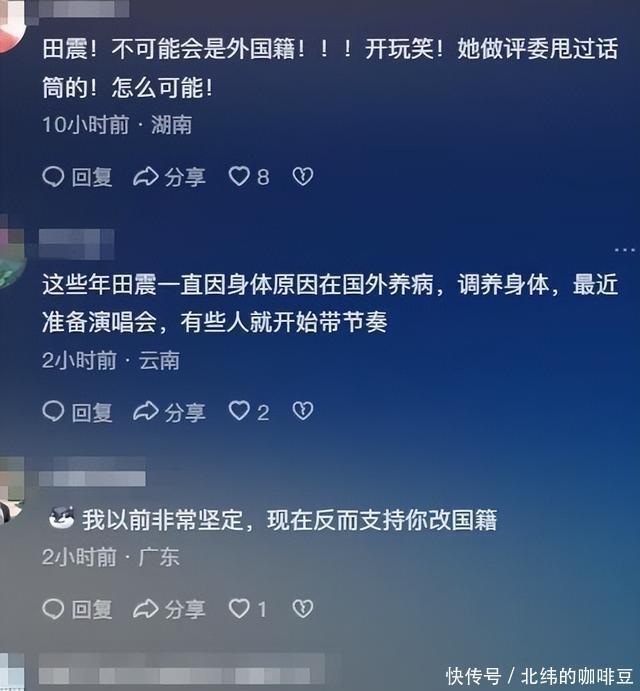Reply to the Guangdong comment about 改国籍
Image resolution: width=640 pixels, height=691 pixels.
click(x=77, y=608)
